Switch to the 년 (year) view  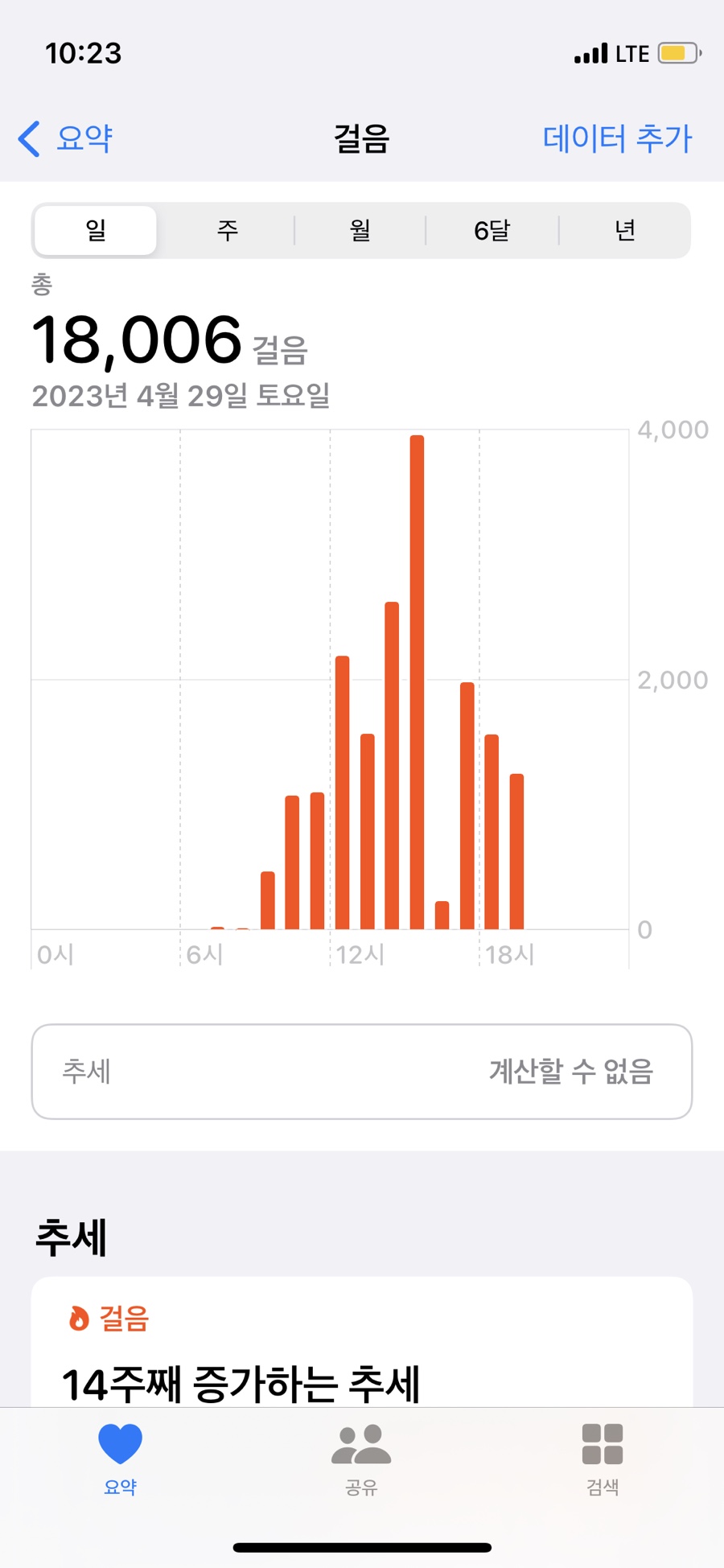625,231
